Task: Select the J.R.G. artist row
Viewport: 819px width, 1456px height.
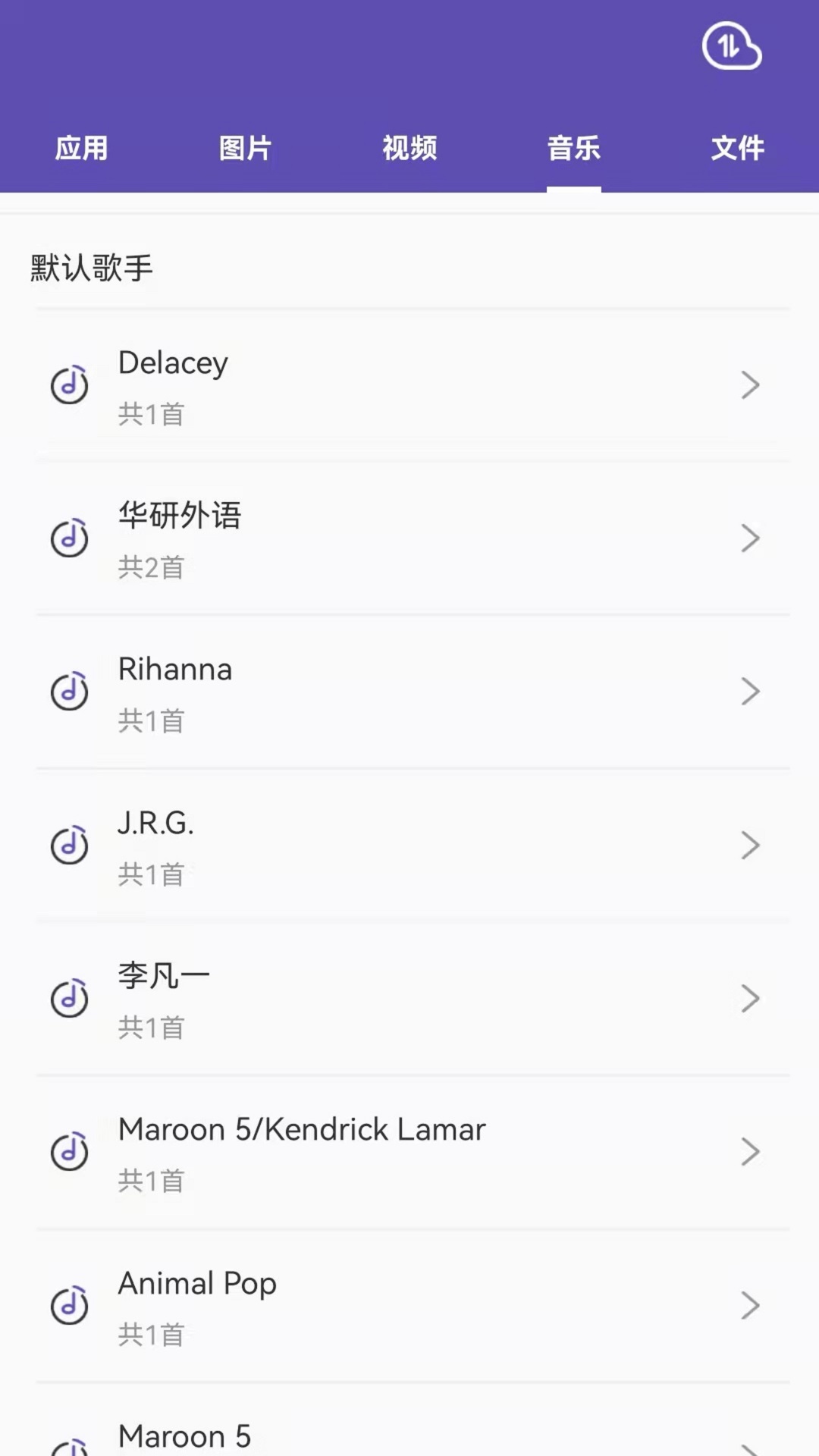Action: [409, 846]
